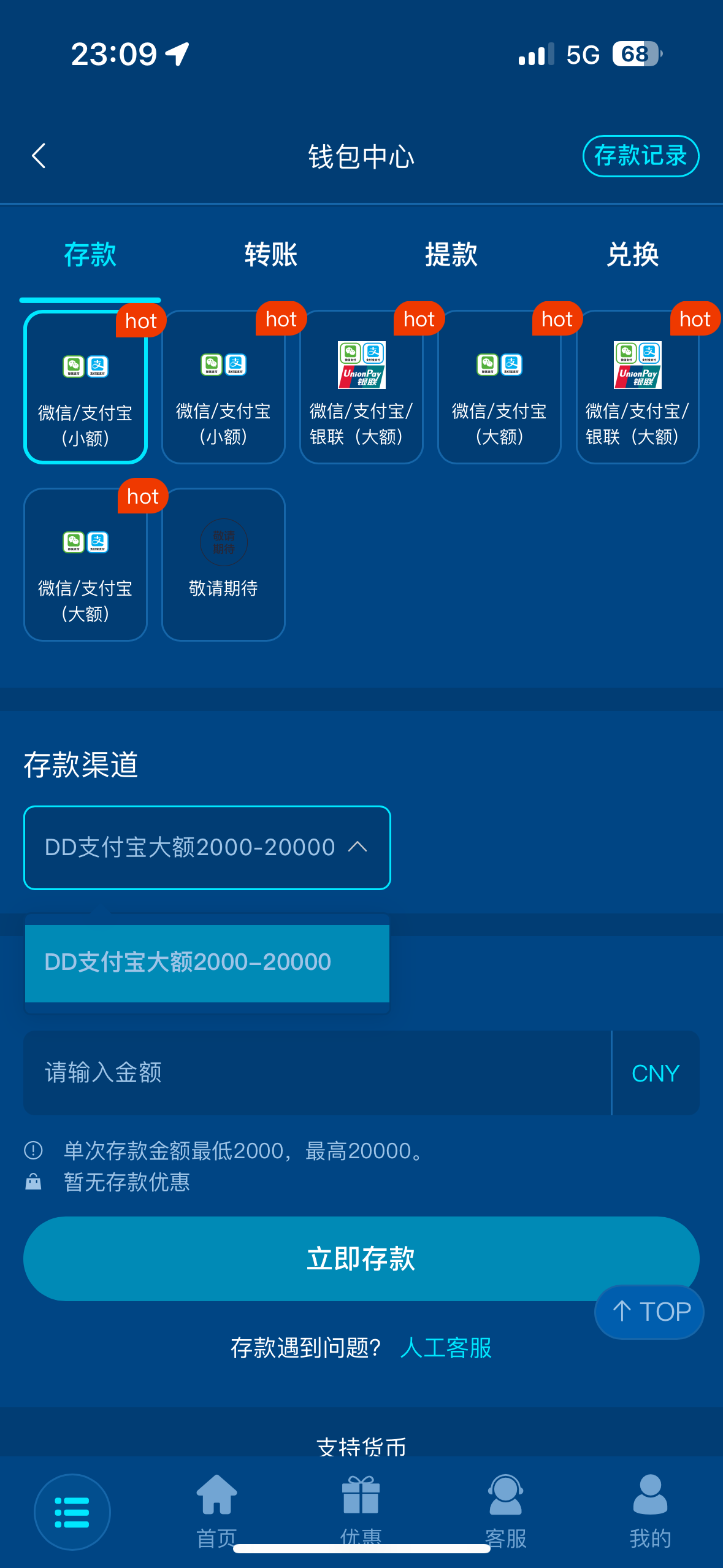Switch to the 转账 tab
Viewport: 723px width, 1568px height.
270,254
